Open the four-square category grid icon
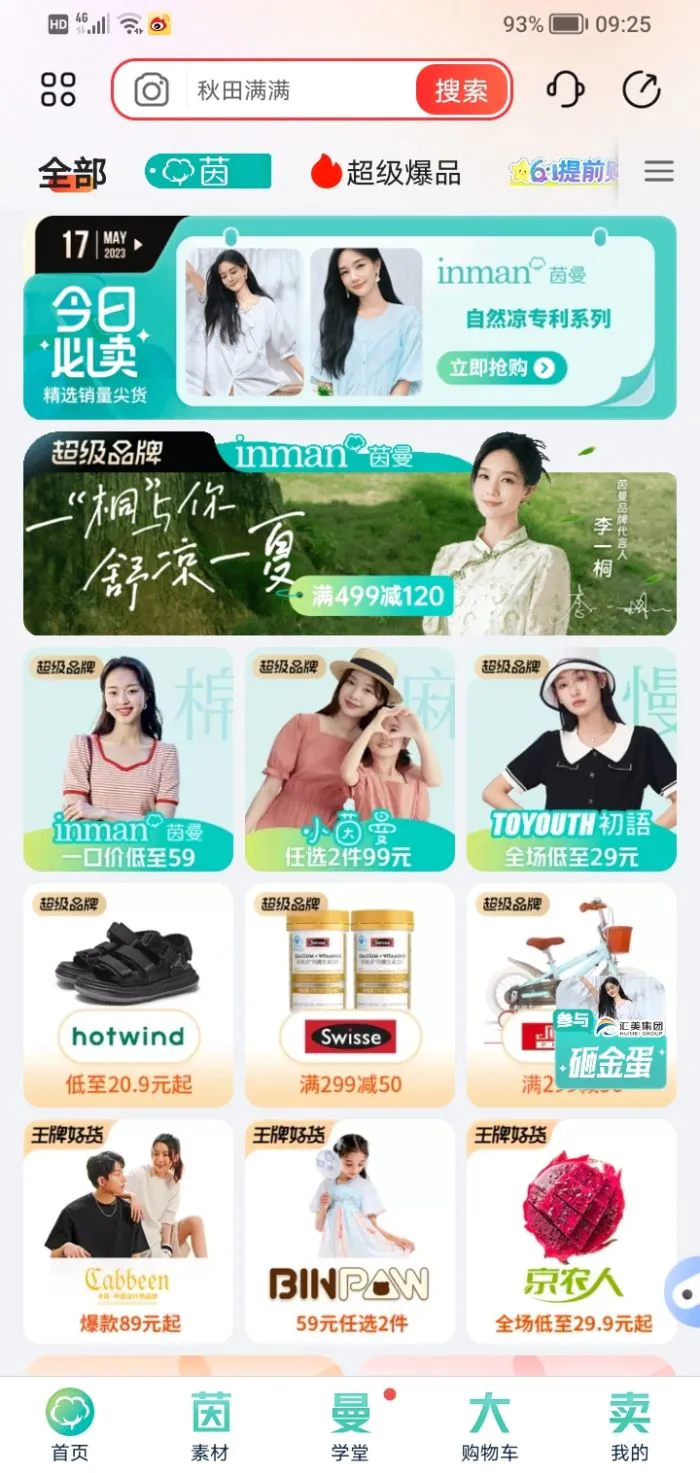This screenshot has height=1473, width=700. click(58, 90)
